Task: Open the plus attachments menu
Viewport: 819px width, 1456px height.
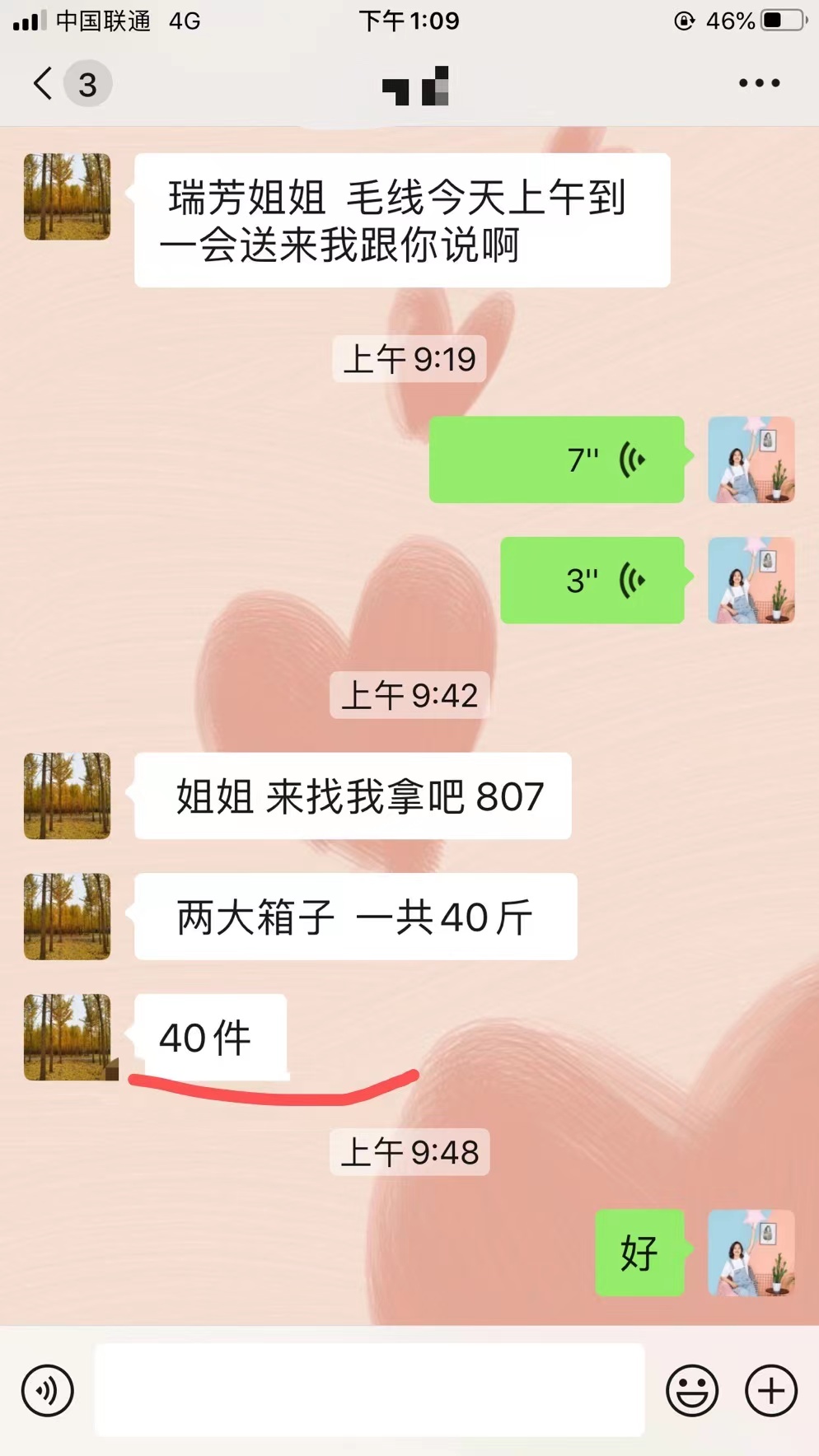Action: [x=771, y=1391]
